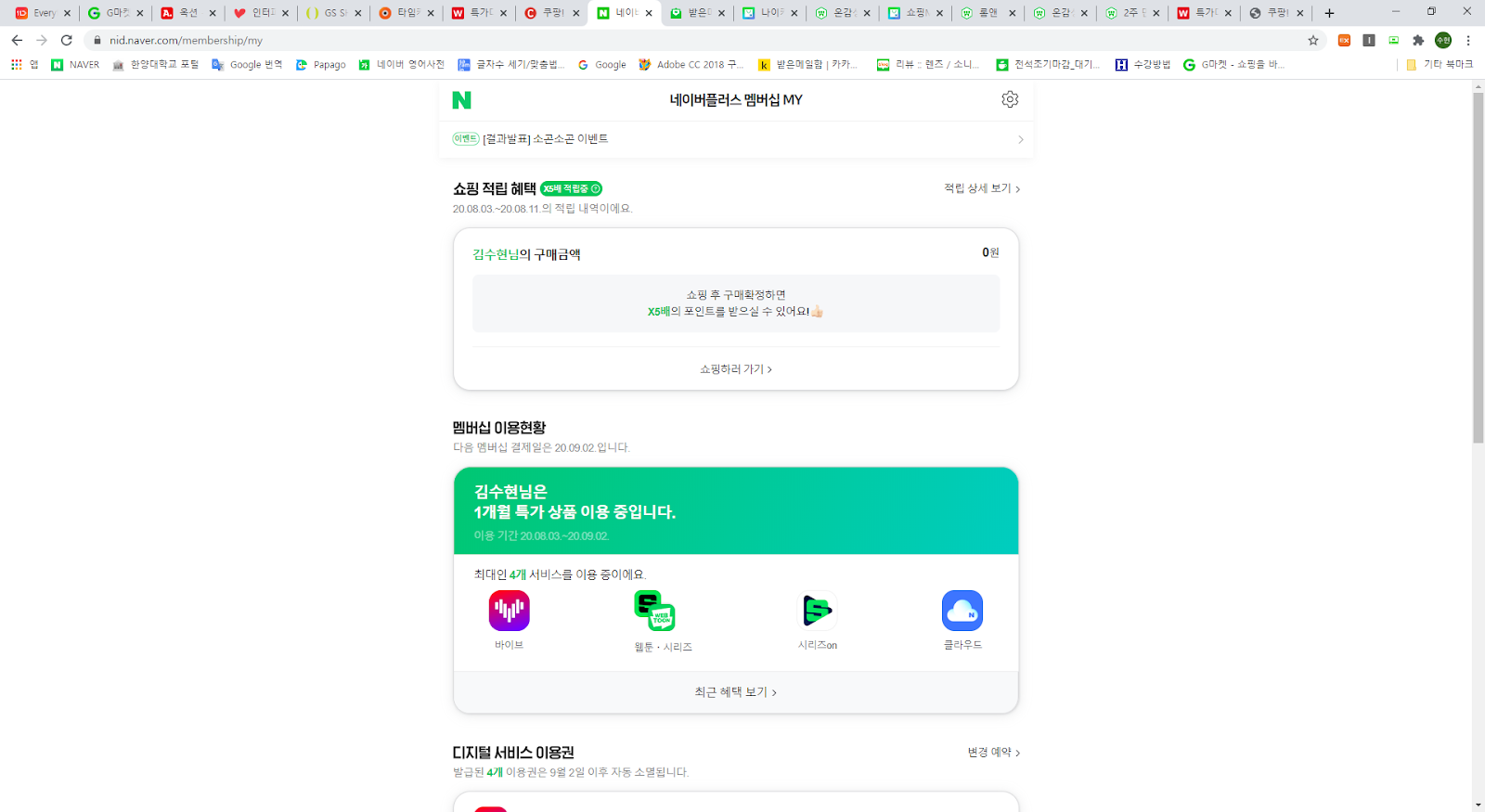This screenshot has height=812, width=1485.
Task: Open 변경 예약 link
Action: pyautogui.click(x=993, y=753)
